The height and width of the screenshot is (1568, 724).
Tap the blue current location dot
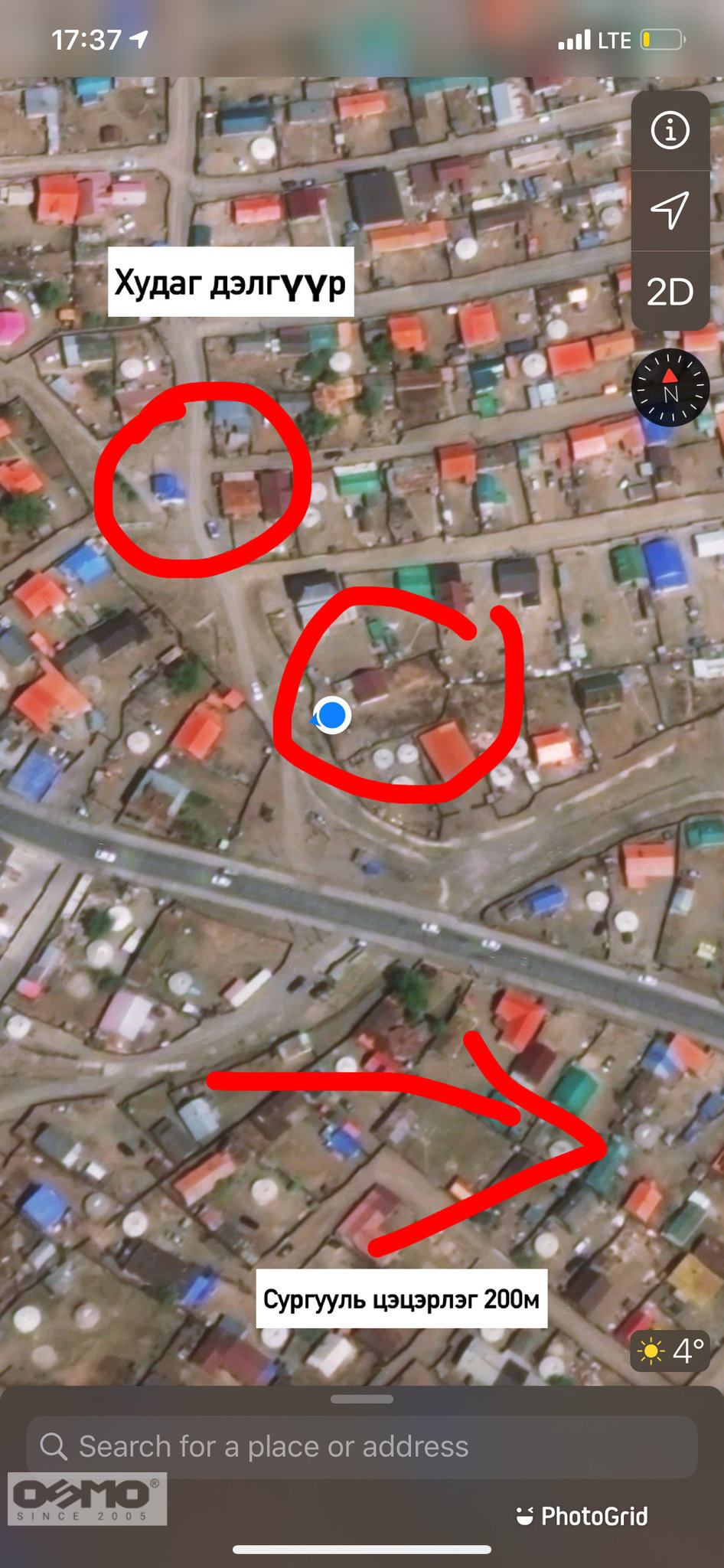click(331, 715)
